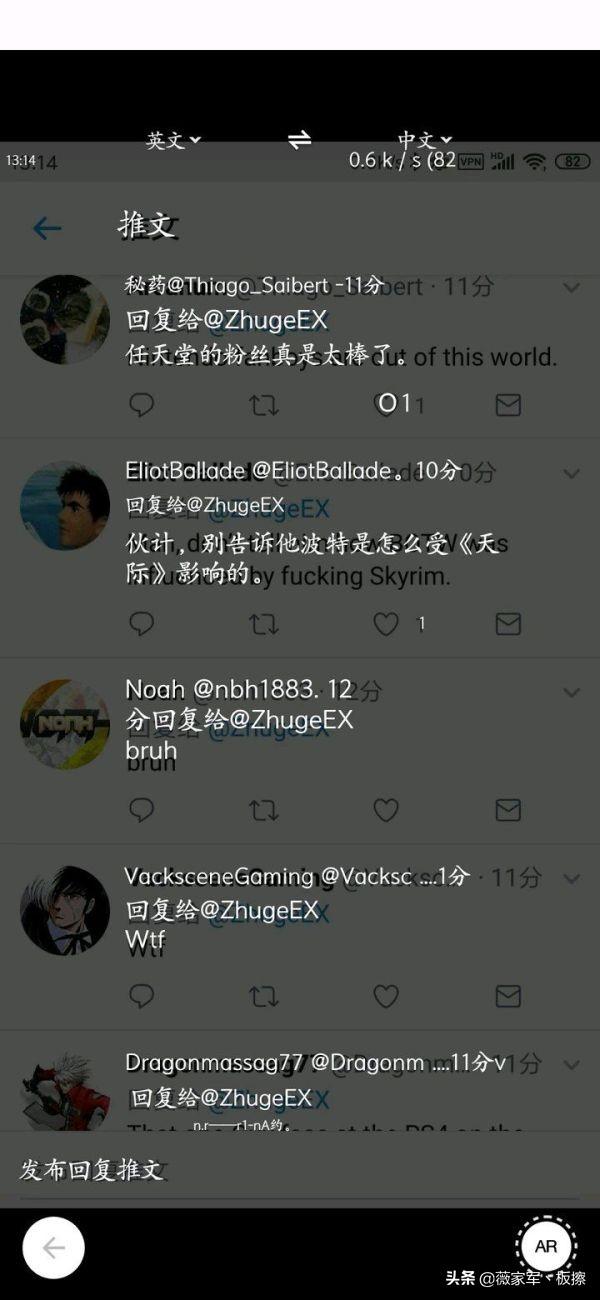Swap the translation languages
Viewport: 600px width, 1300px height.
coord(299,140)
